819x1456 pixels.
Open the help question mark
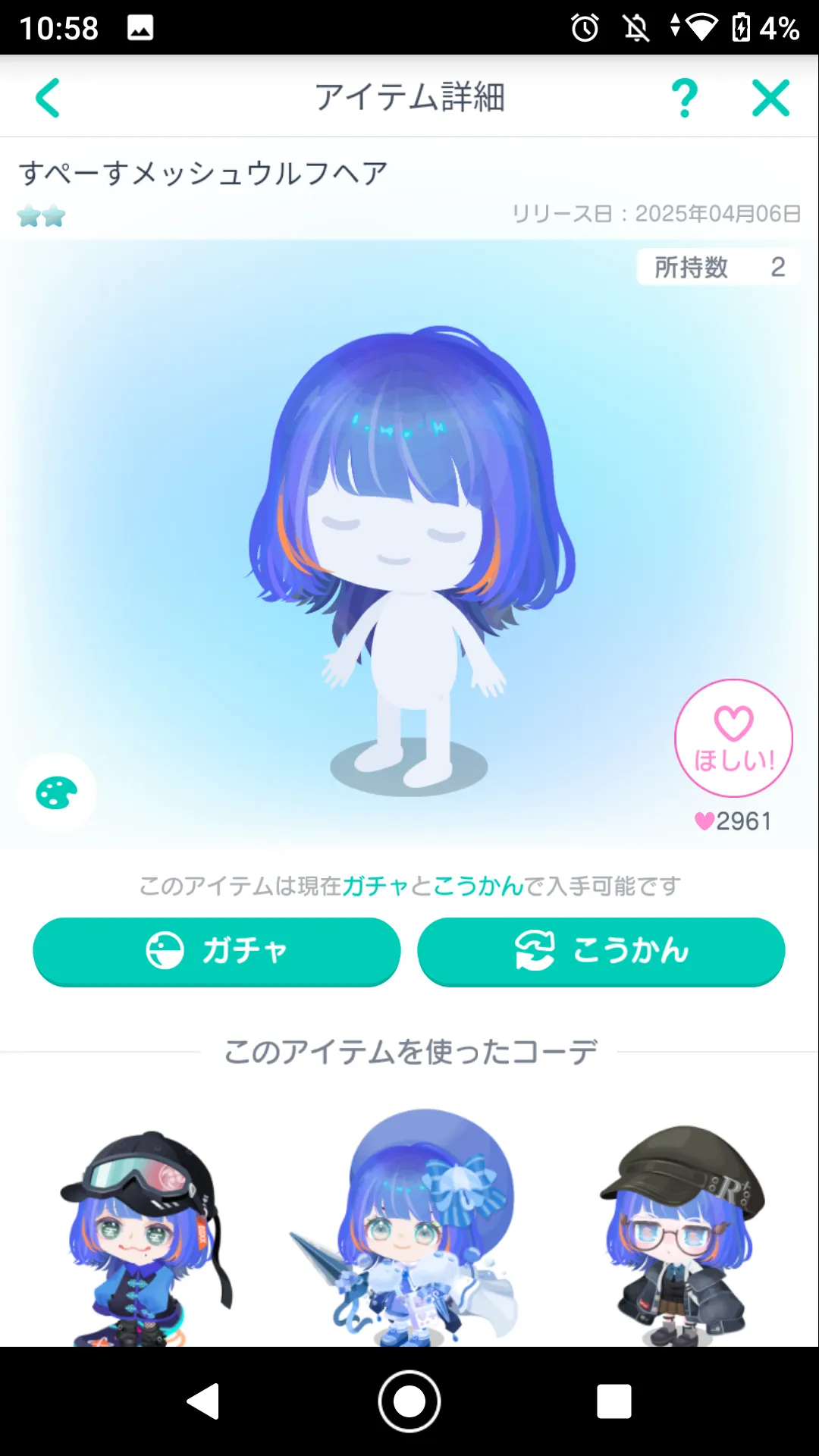pos(684,99)
